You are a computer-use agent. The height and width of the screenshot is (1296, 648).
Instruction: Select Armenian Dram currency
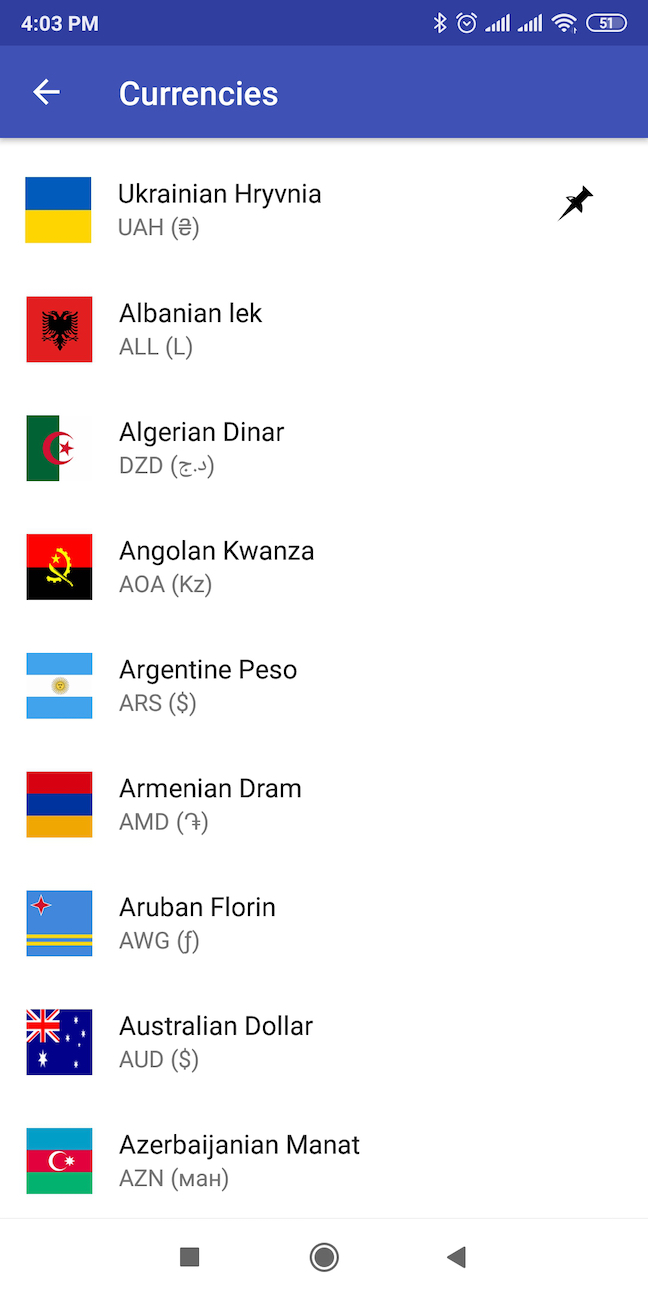point(210,804)
